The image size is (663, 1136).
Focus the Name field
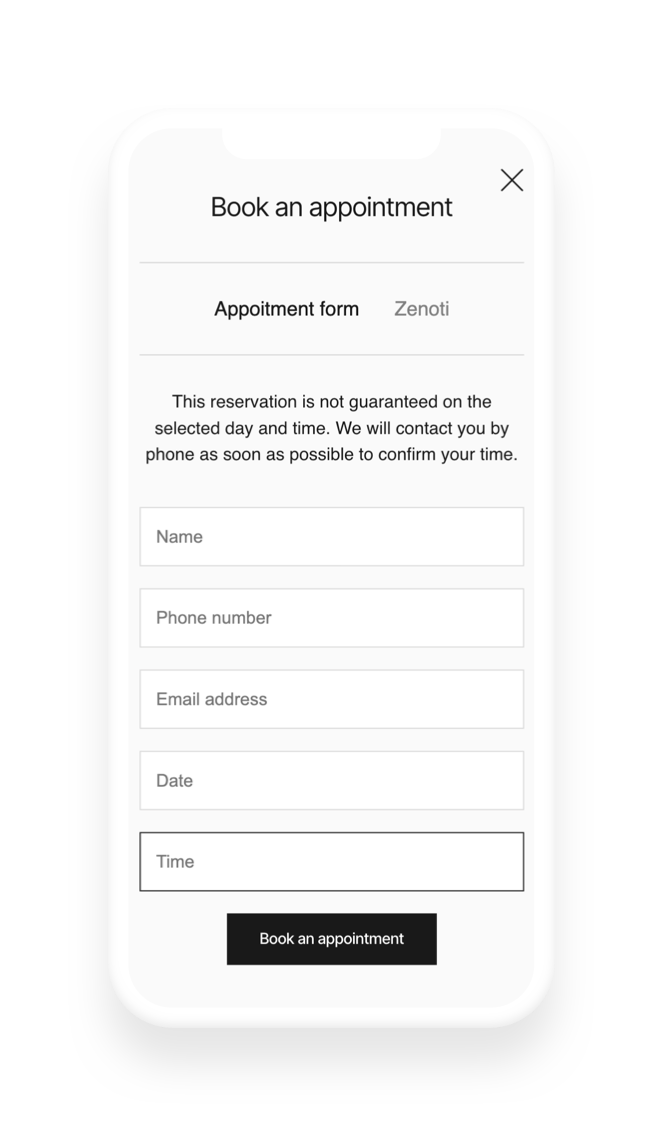click(x=331, y=537)
